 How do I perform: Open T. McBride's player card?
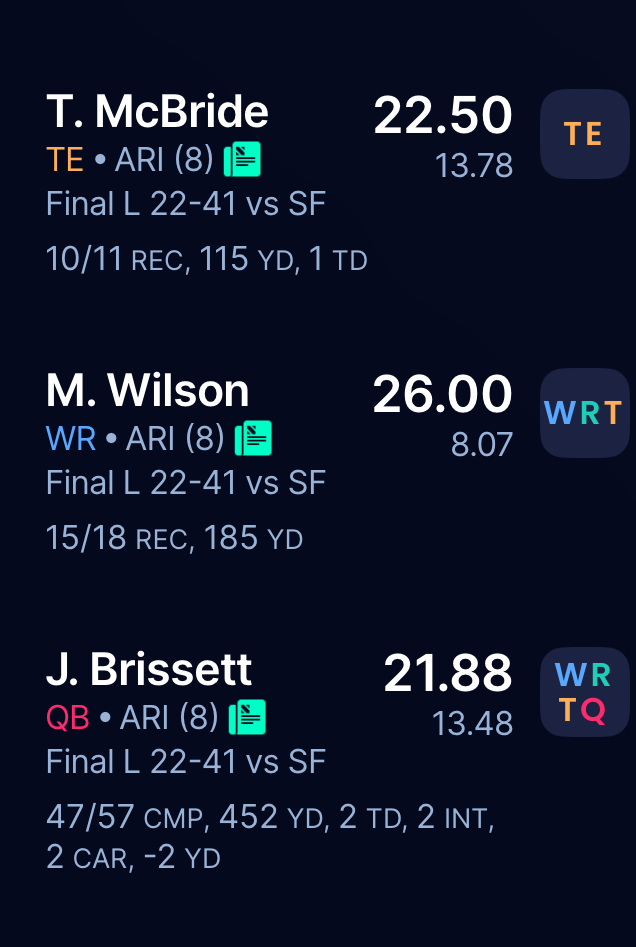(x=157, y=113)
